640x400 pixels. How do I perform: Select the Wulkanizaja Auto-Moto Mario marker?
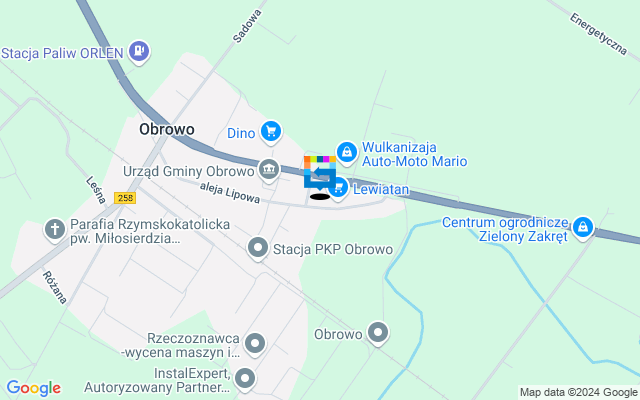[346, 152]
